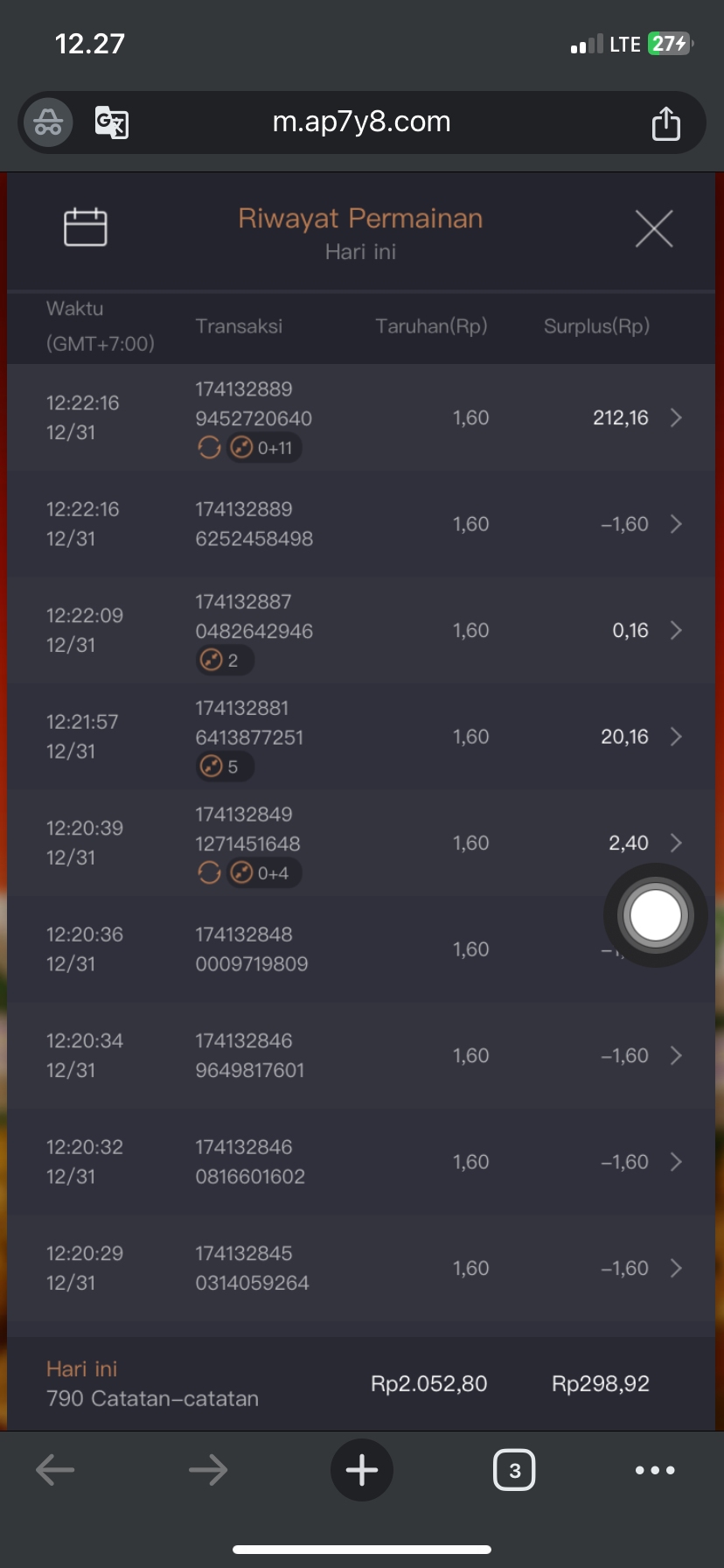Show the three open tabs

point(514,1470)
